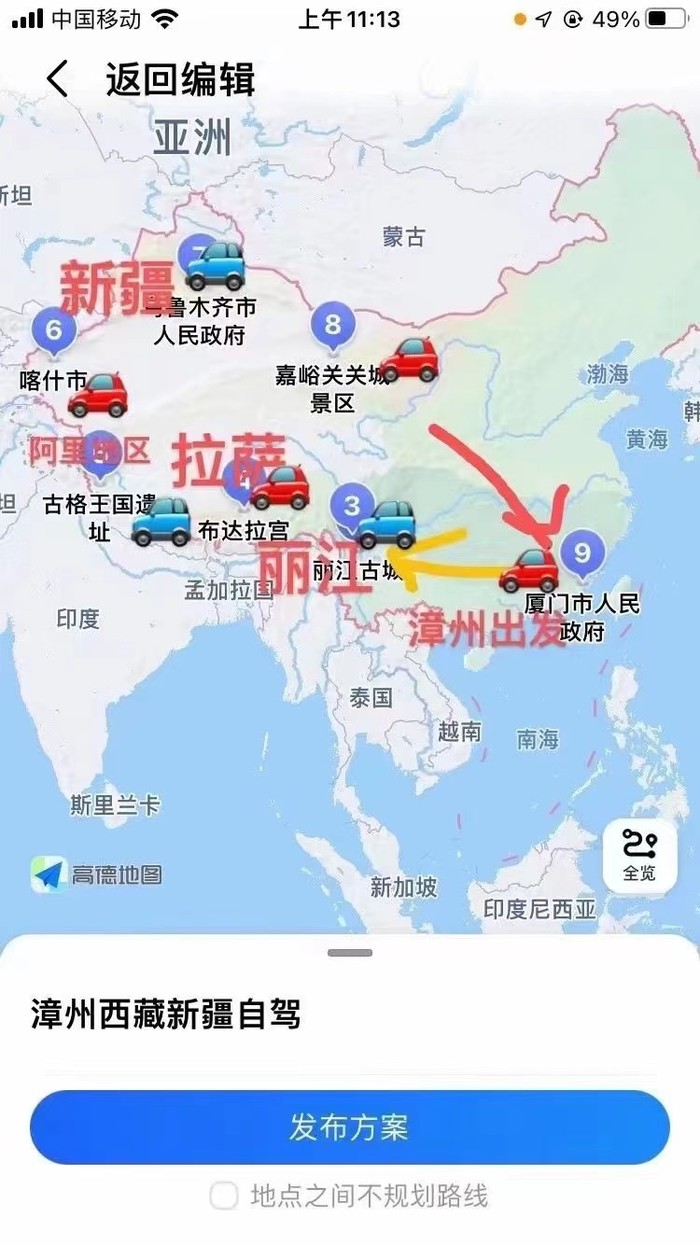
Task: Check the 地点之间不规划路线 checkbox
Action: tap(224, 1195)
